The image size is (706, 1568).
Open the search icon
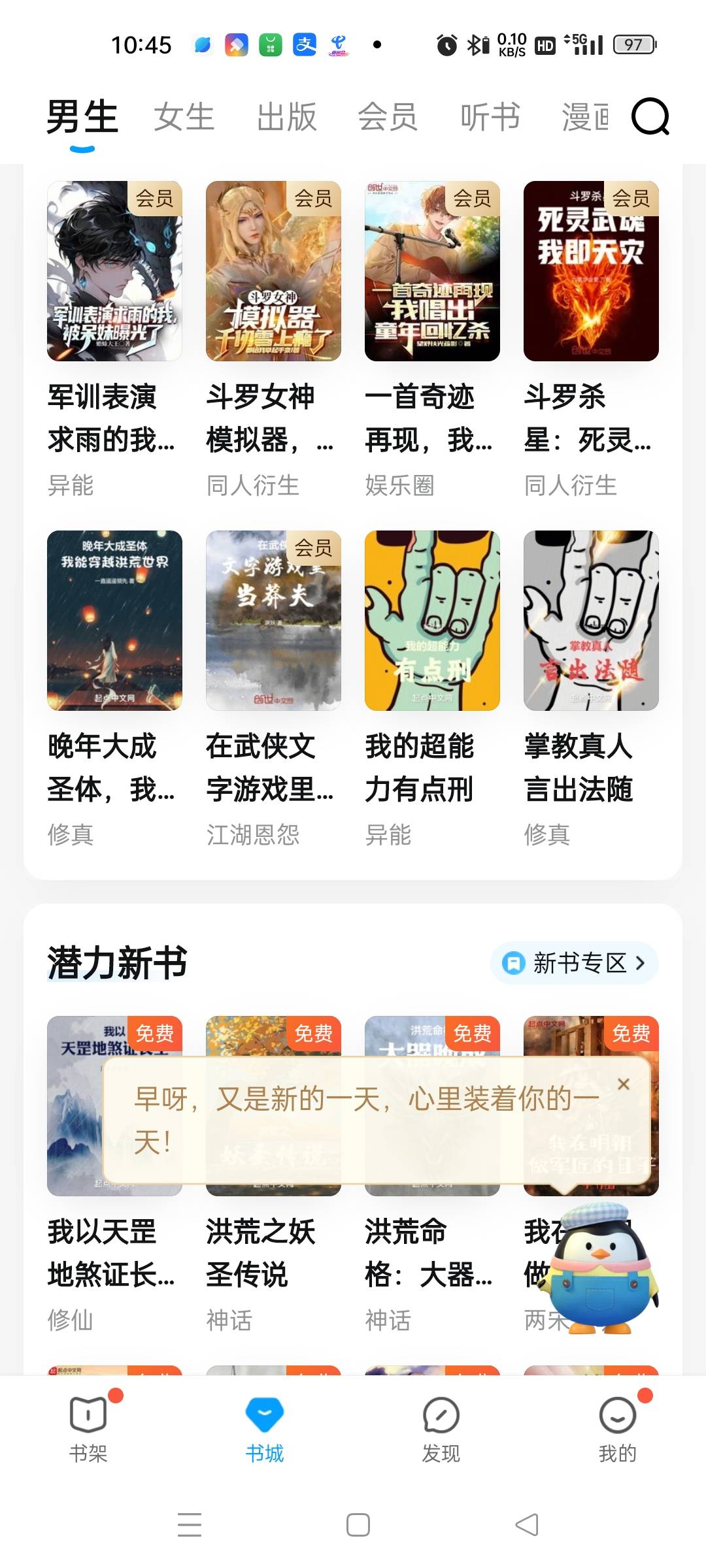[x=650, y=118]
